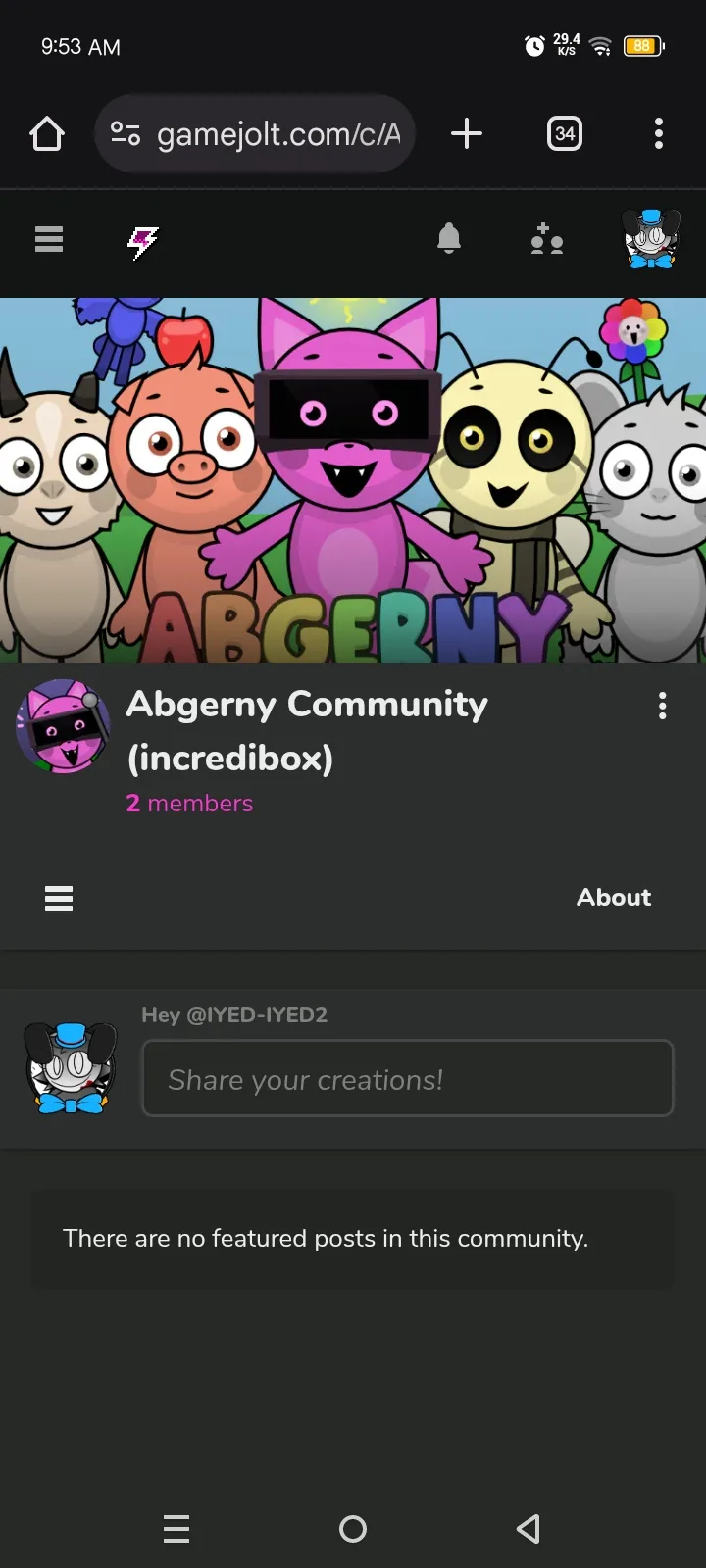Screen dimensions: 706x1568
Task: Tap the Abgerny community avatar
Action: click(63, 726)
